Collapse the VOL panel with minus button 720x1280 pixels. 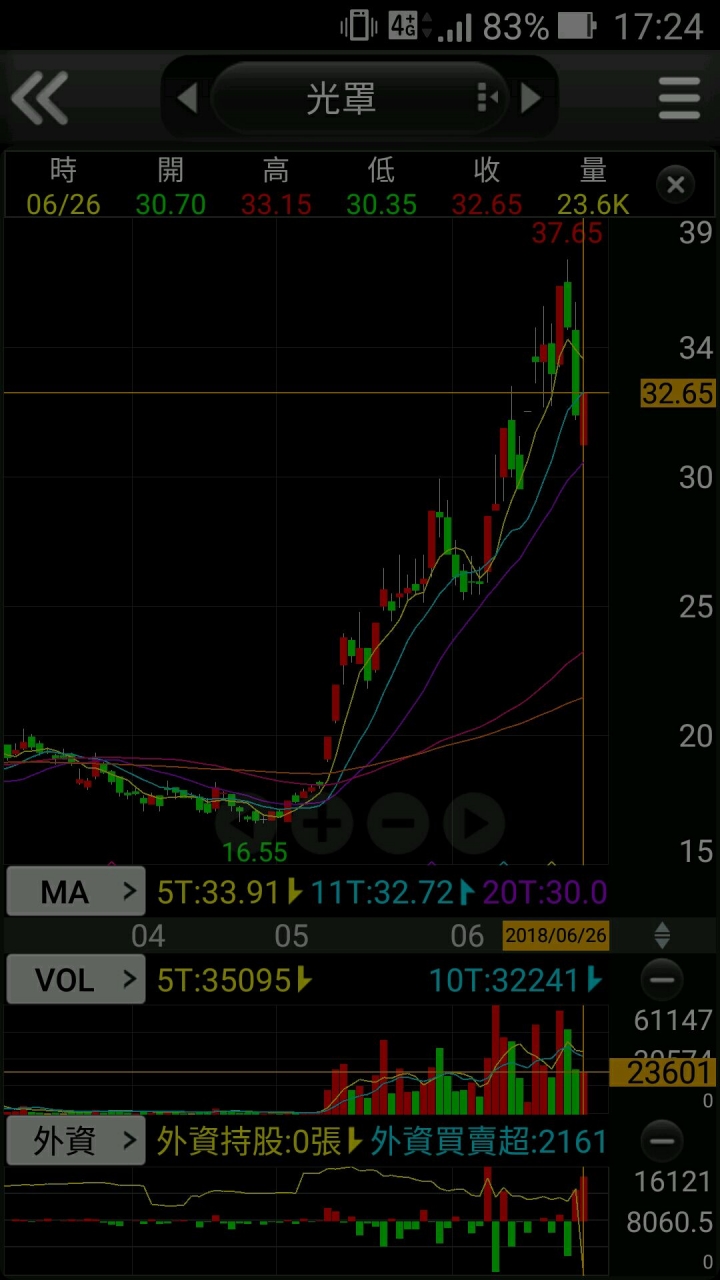pyautogui.click(x=662, y=979)
